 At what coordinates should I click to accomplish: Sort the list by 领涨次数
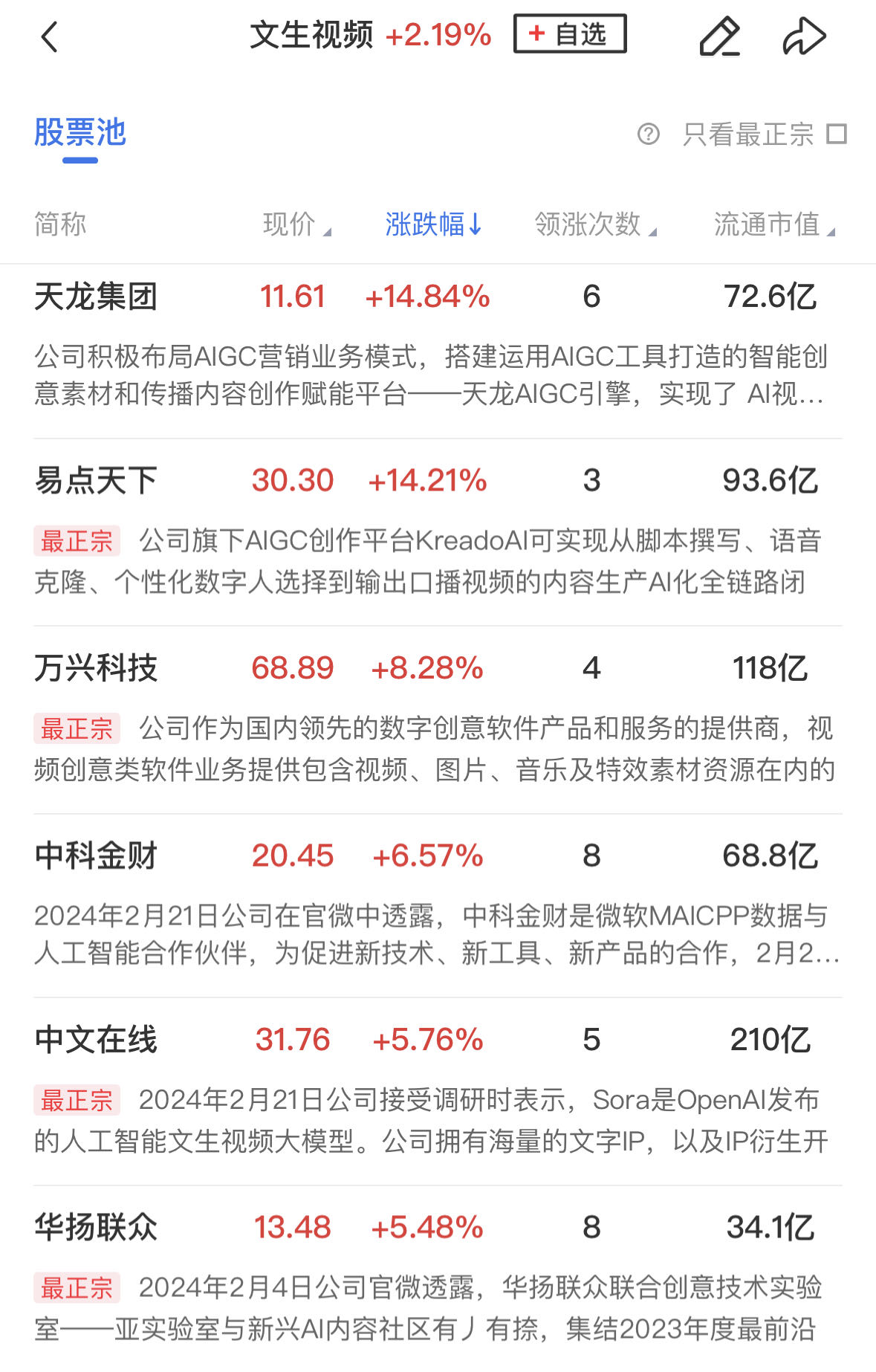pyautogui.click(x=594, y=224)
